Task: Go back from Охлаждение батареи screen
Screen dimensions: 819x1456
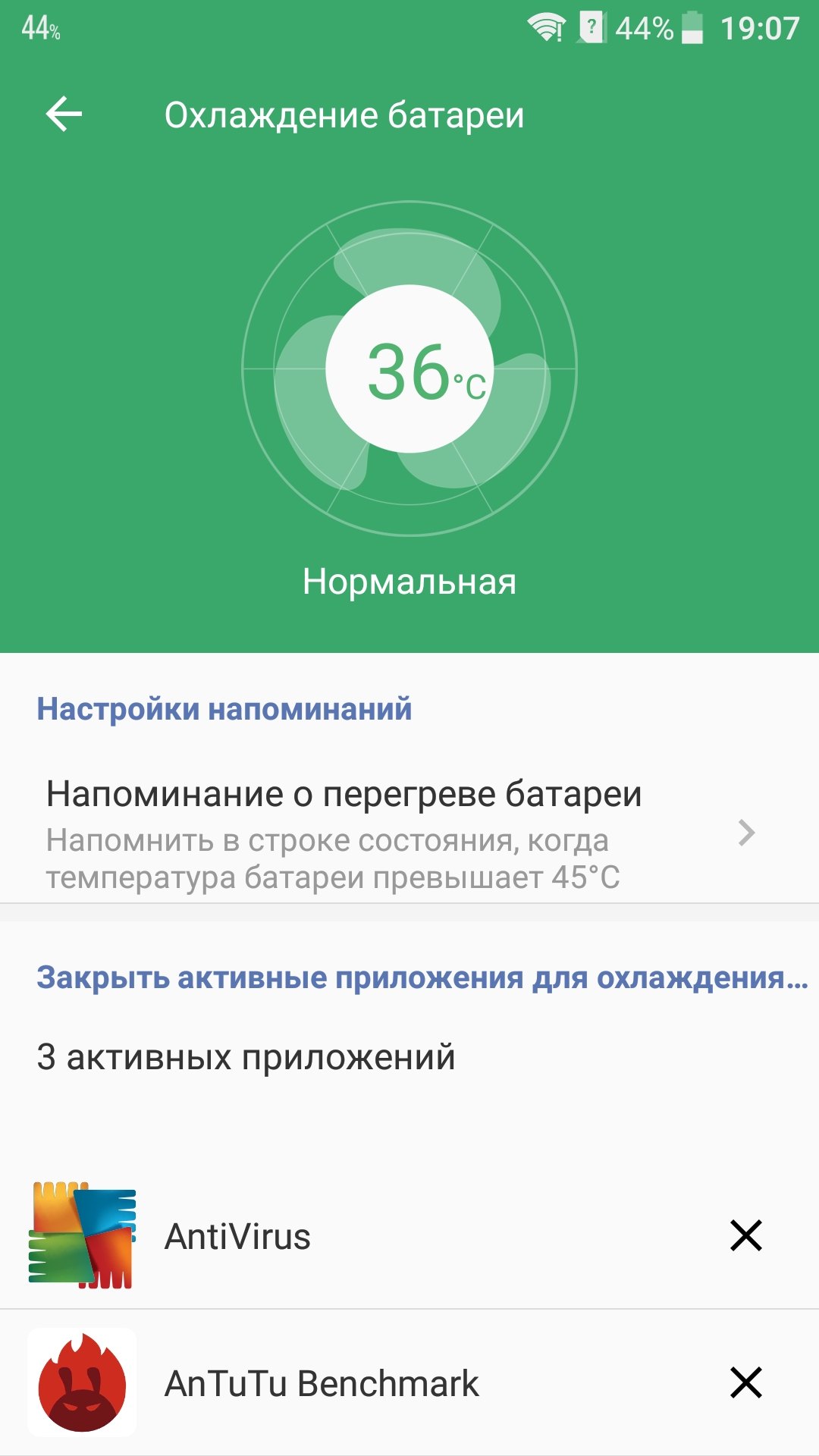Action: (x=64, y=115)
